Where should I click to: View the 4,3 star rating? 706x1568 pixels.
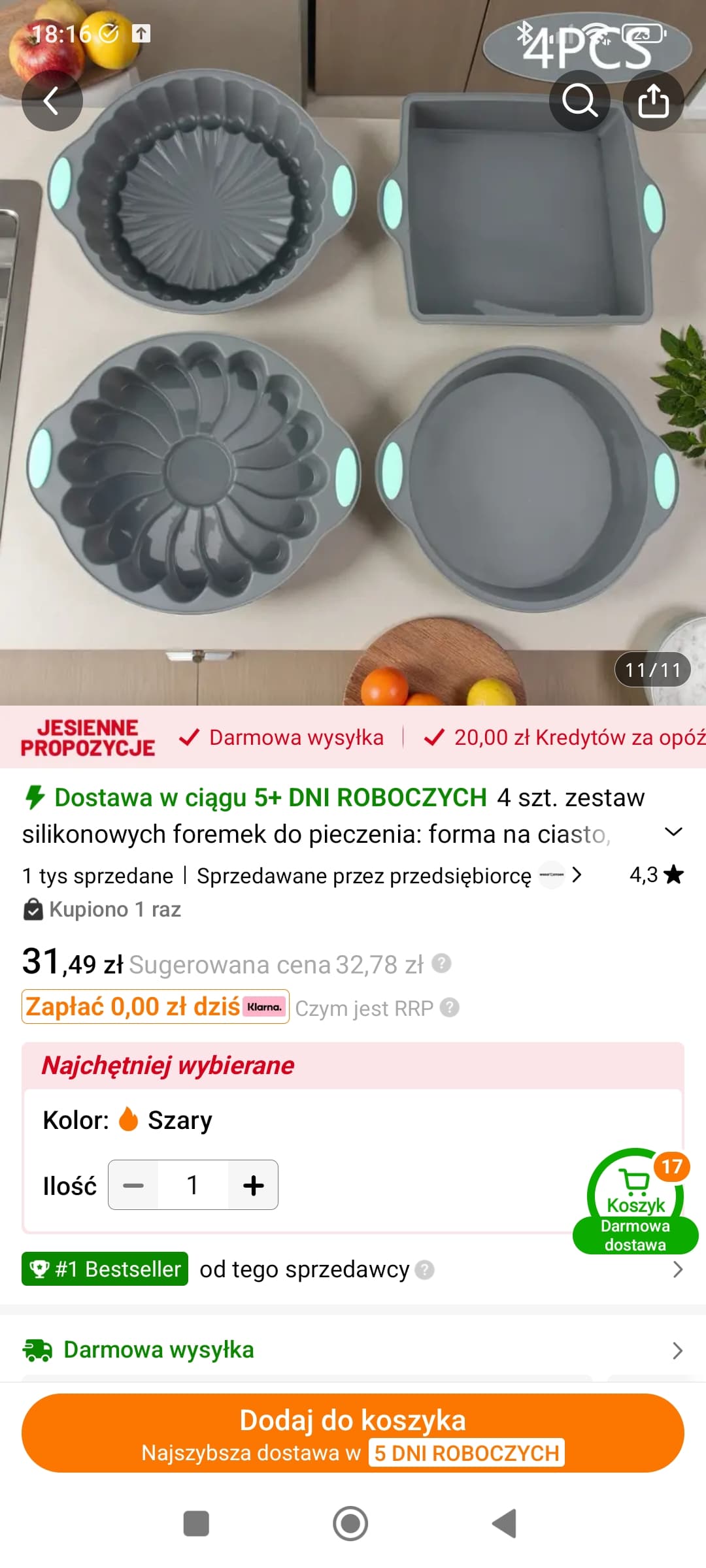(x=656, y=875)
